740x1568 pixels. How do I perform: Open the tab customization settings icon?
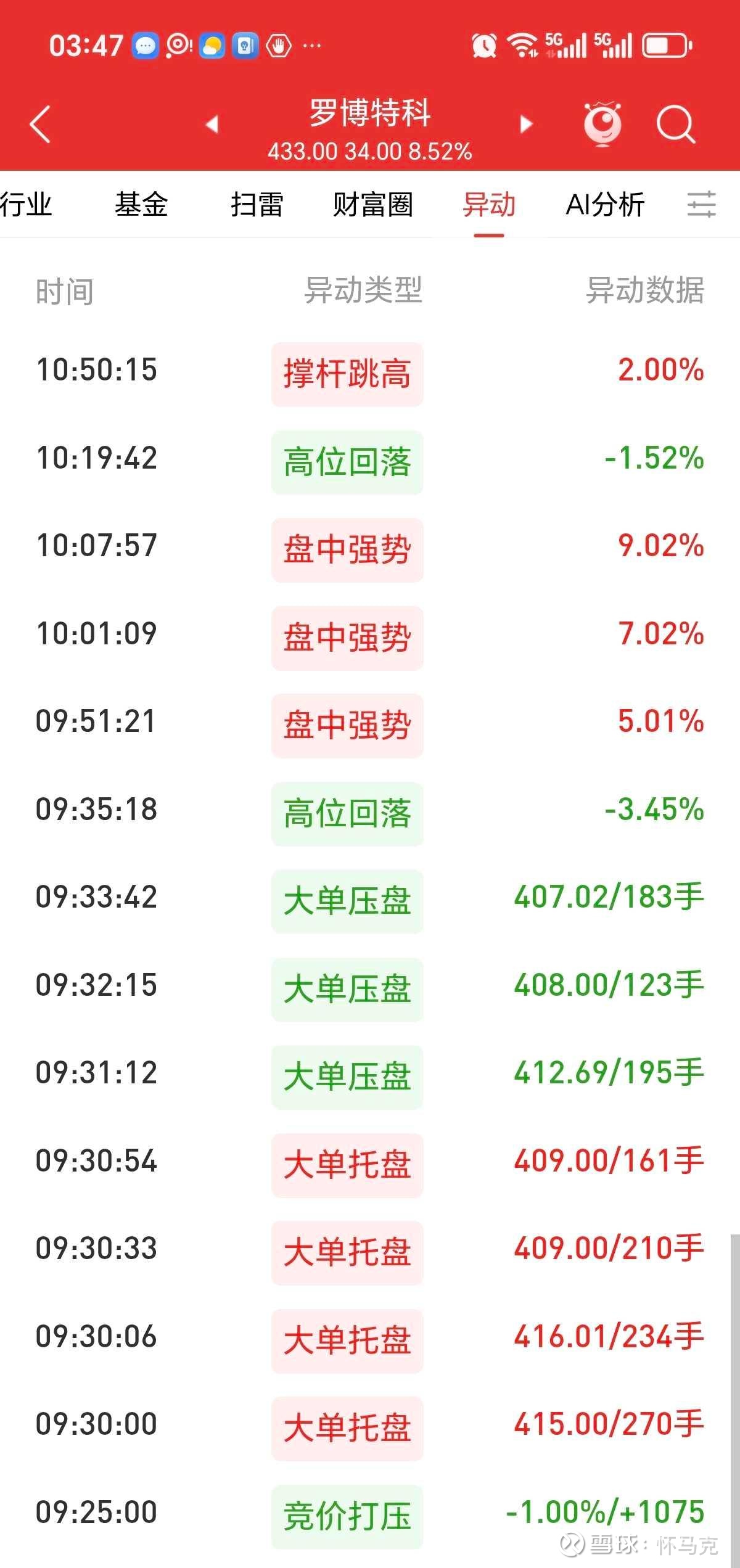pyautogui.click(x=702, y=205)
